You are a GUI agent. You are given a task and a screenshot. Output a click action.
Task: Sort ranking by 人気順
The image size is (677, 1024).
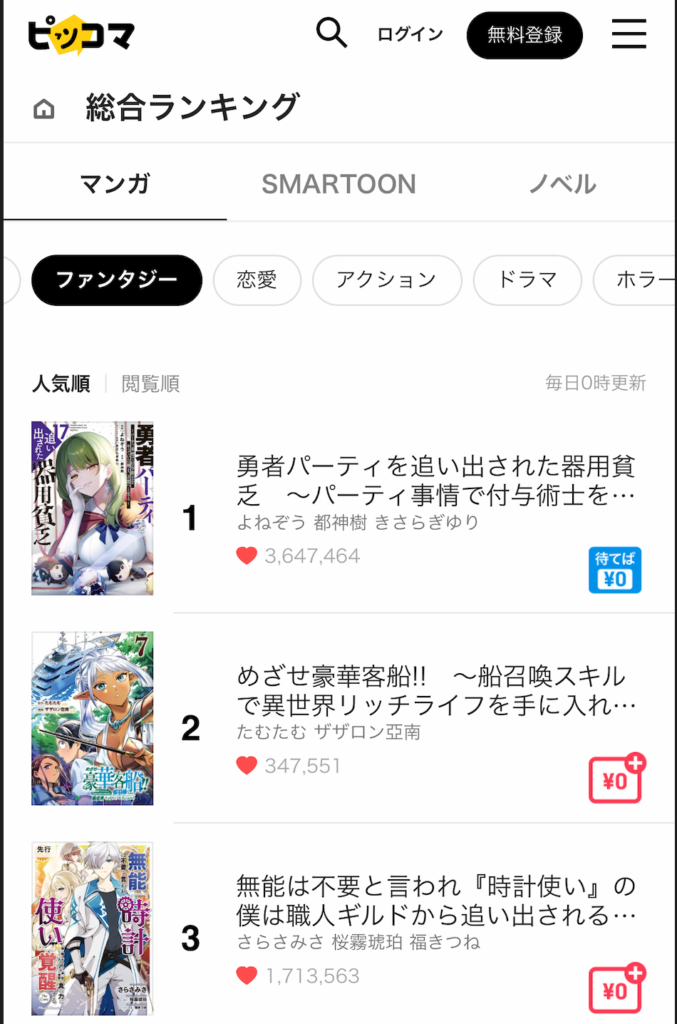[61, 384]
